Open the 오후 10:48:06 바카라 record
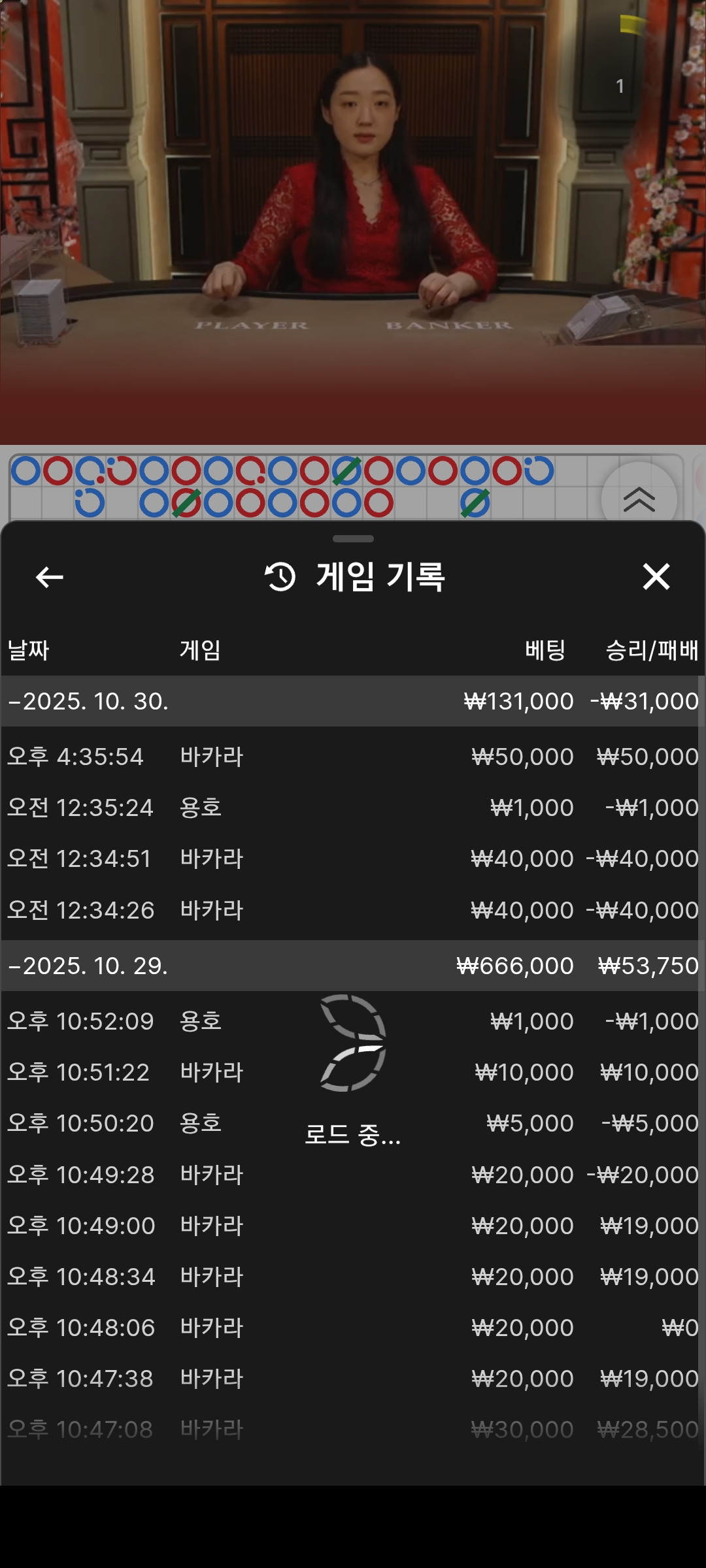This screenshot has height=1568, width=706. [352, 1328]
